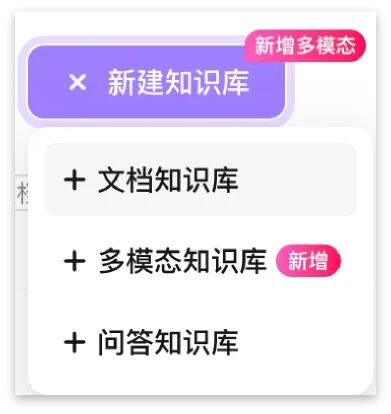
Task: Create a 问答知识库
Action: point(201,342)
